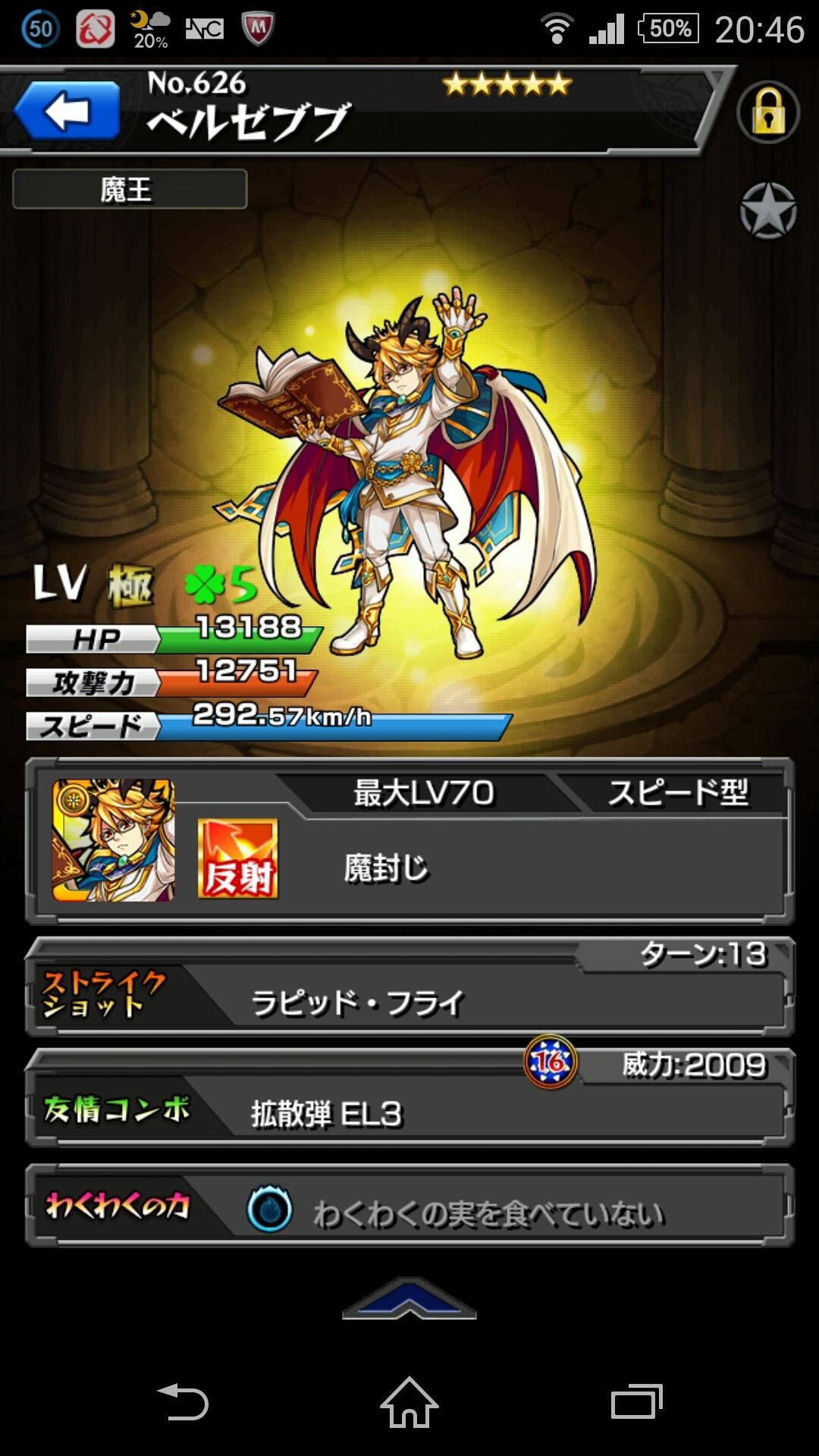
Task: Toggle the padlock lock icon
Action: coord(767,112)
